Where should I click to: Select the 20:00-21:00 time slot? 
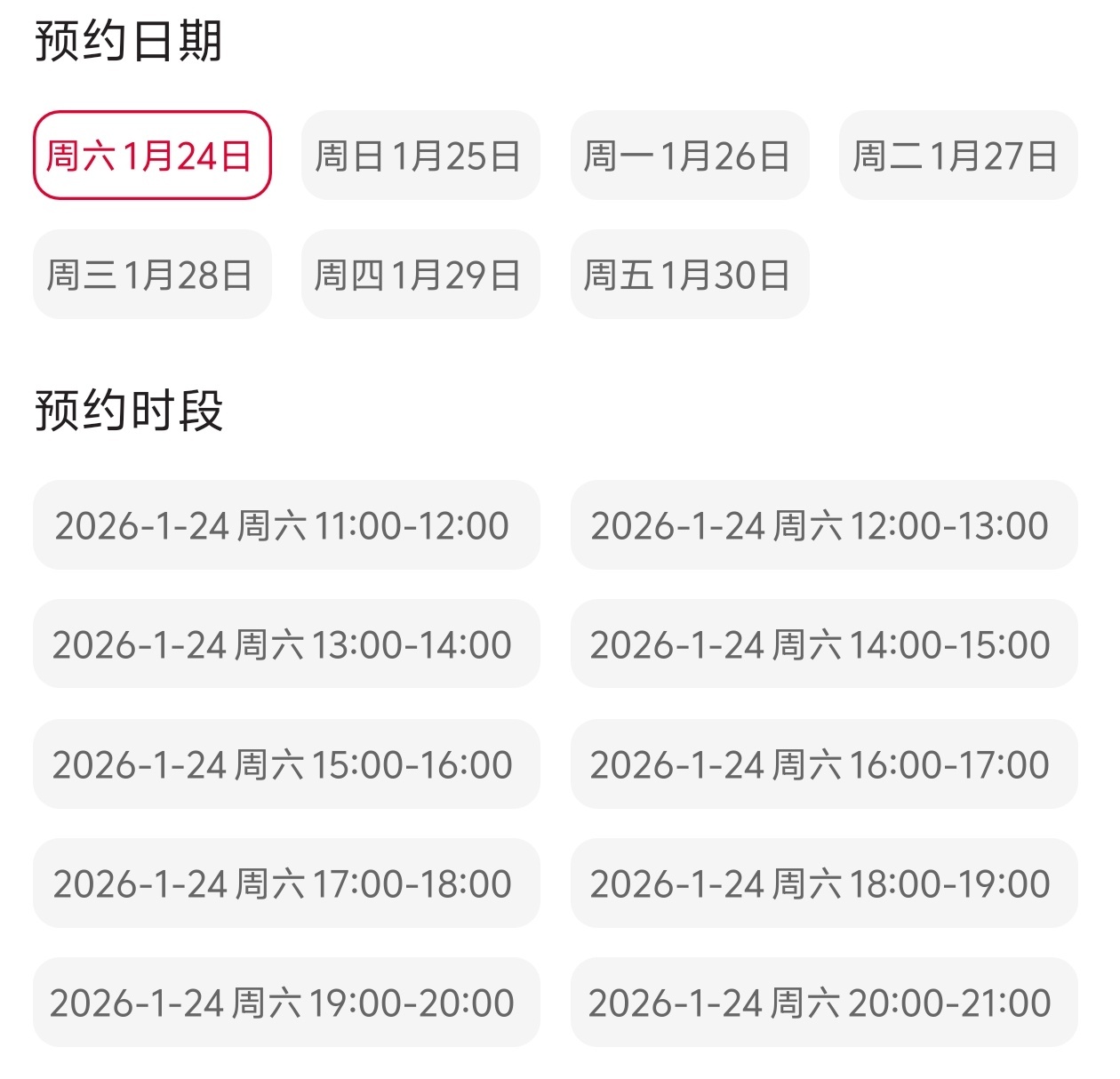(823, 1003)
